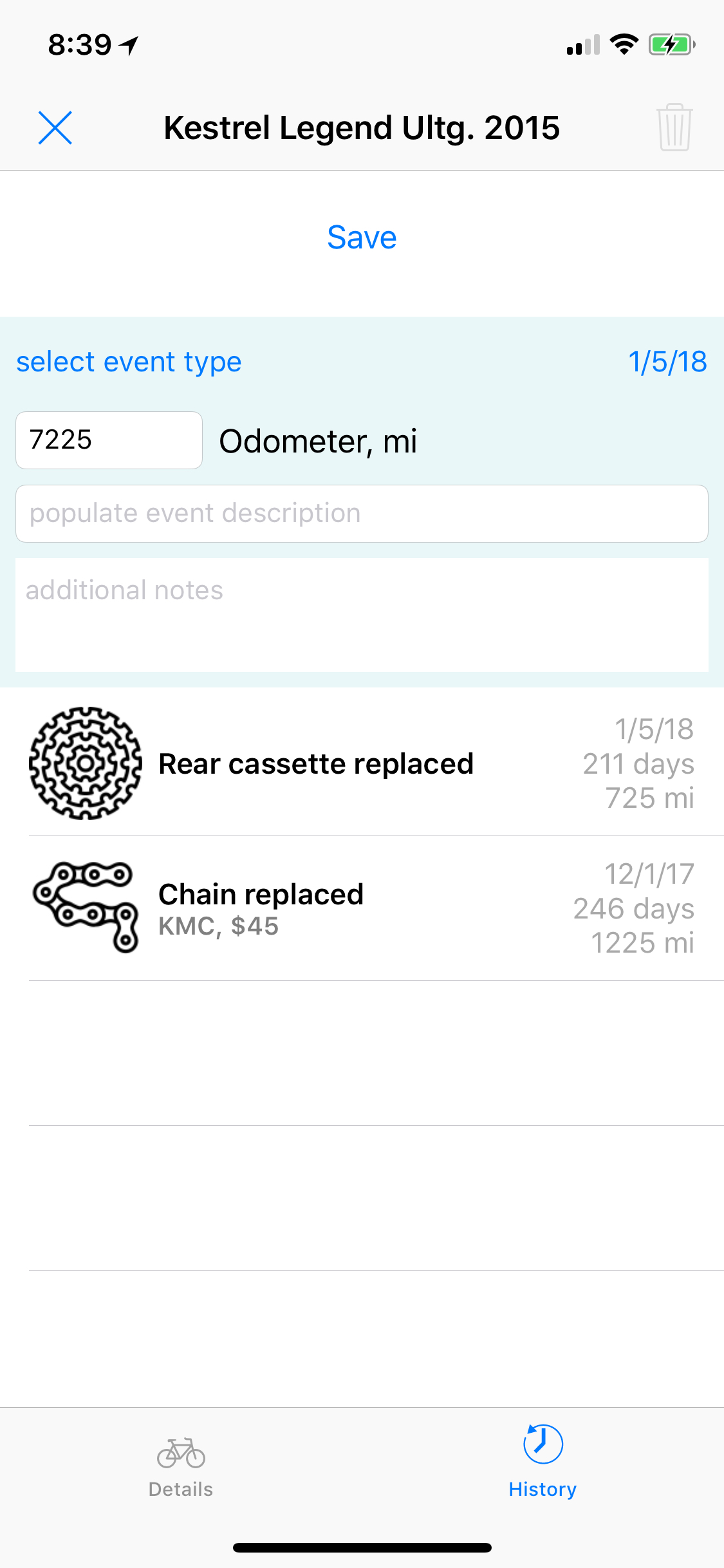Save the new event
Image resolution: width=724 pixels, height=1568 pixels.
click(x=362, y=238)
